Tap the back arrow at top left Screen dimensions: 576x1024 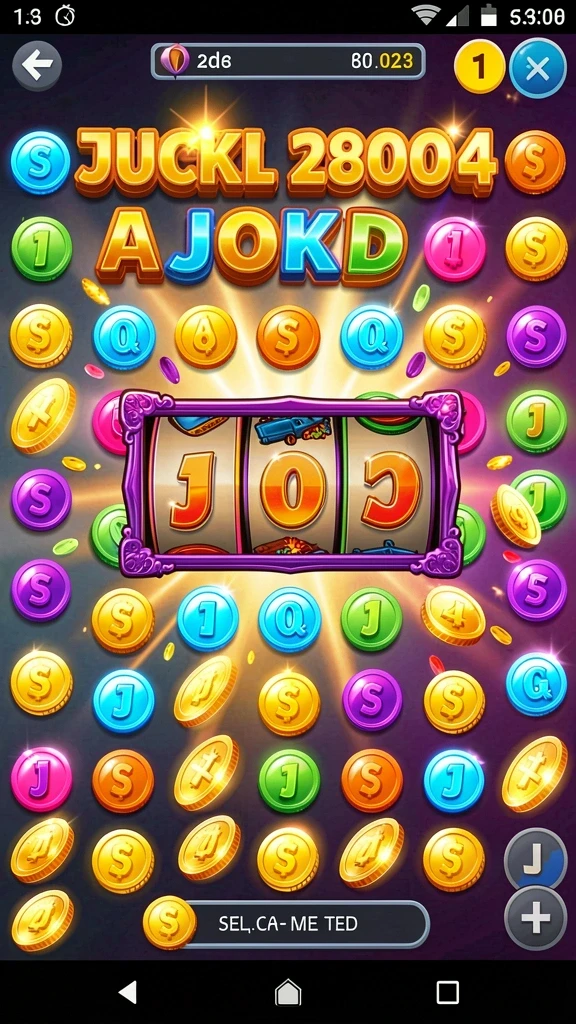(x=37, y=65)
